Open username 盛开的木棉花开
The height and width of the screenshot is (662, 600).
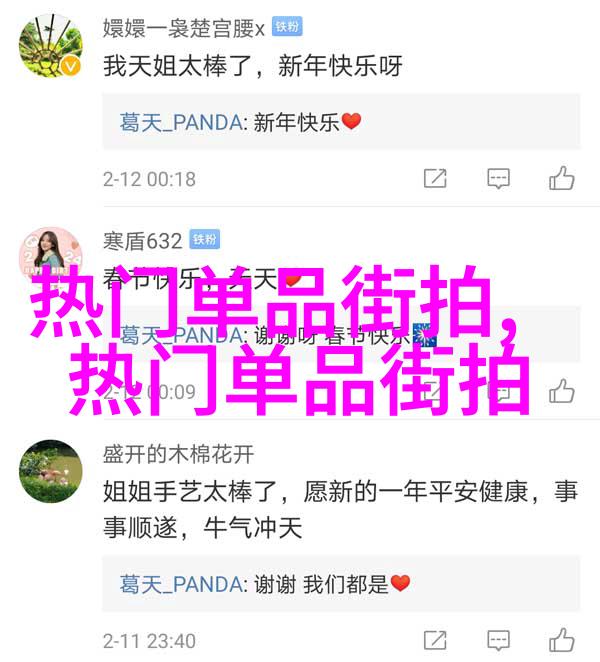178,453
